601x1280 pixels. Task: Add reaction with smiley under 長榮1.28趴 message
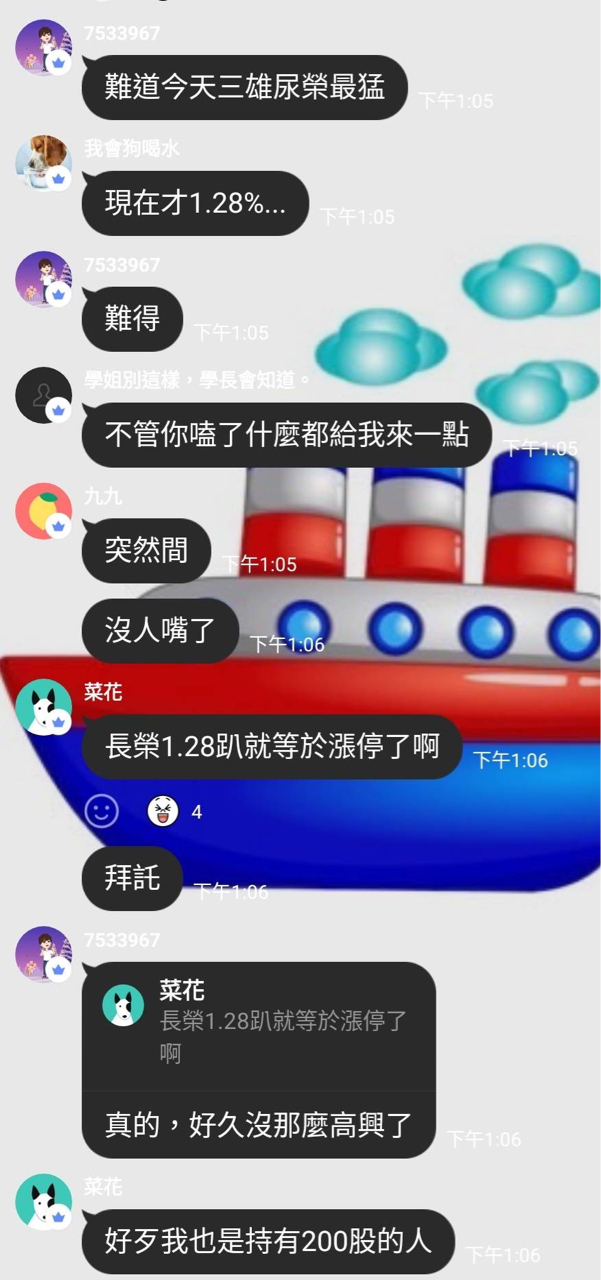[x=101, y=811]
